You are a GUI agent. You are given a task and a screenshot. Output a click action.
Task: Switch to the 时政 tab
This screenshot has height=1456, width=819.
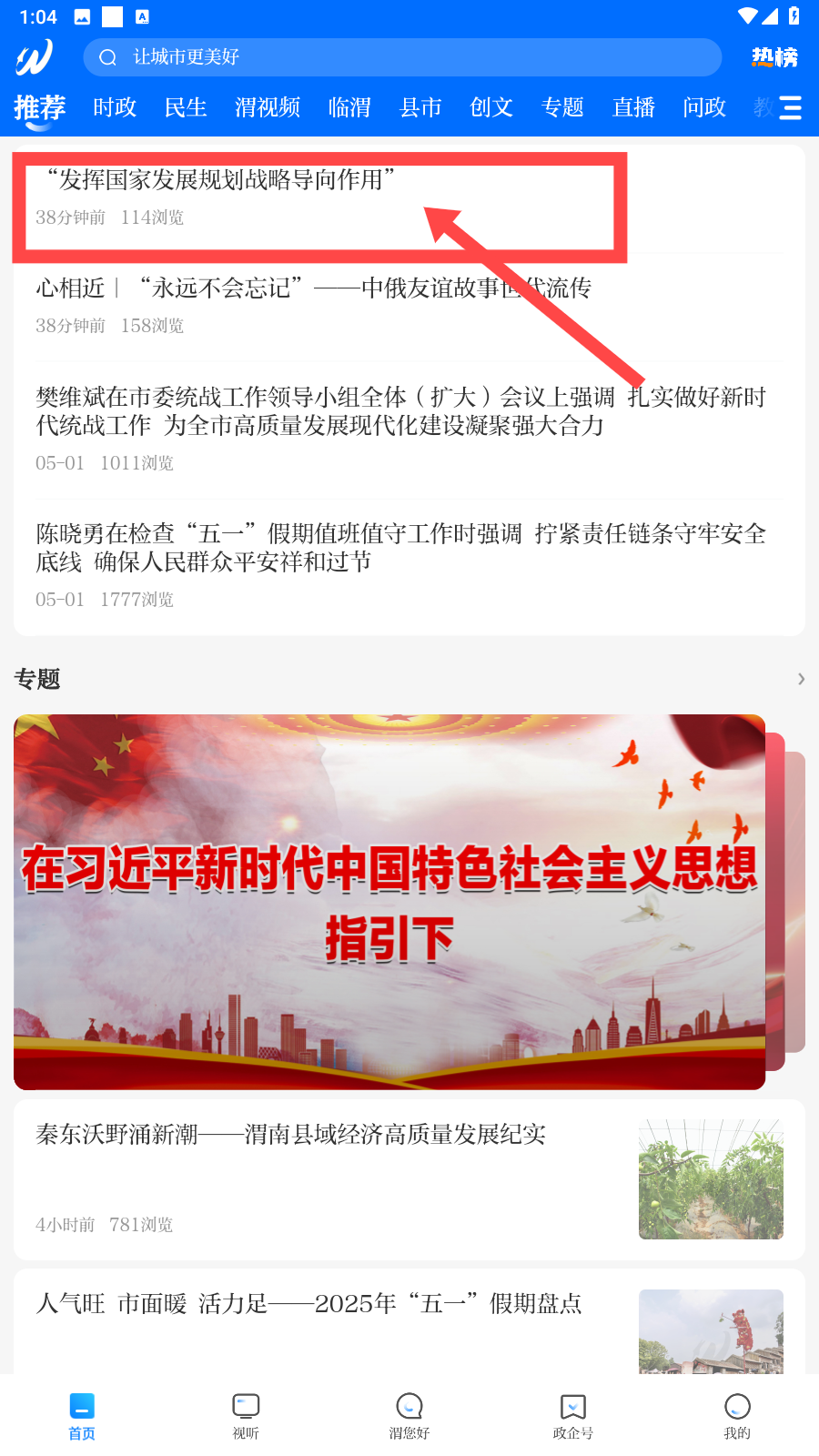pyautogui.click(x=115, y=107)
